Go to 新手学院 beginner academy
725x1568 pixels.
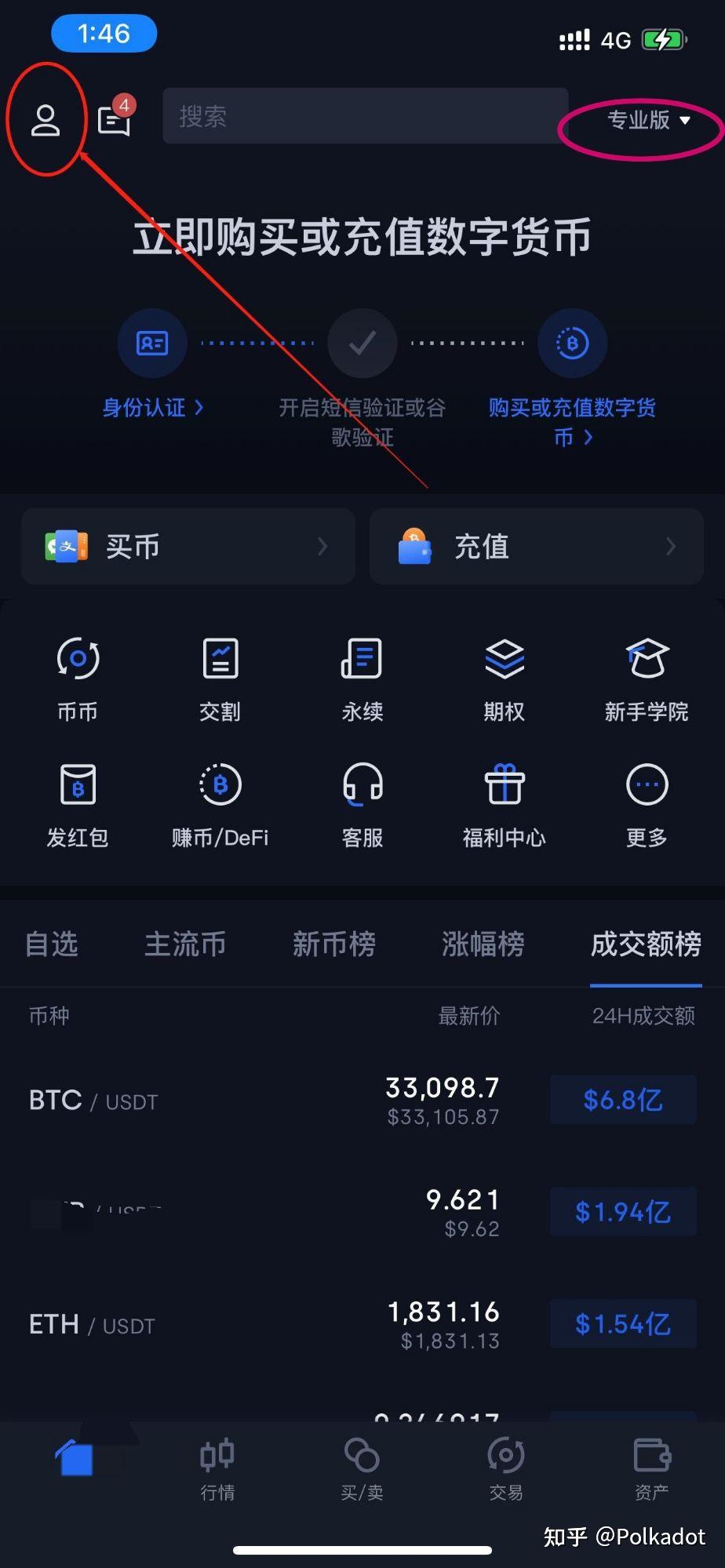646,677
